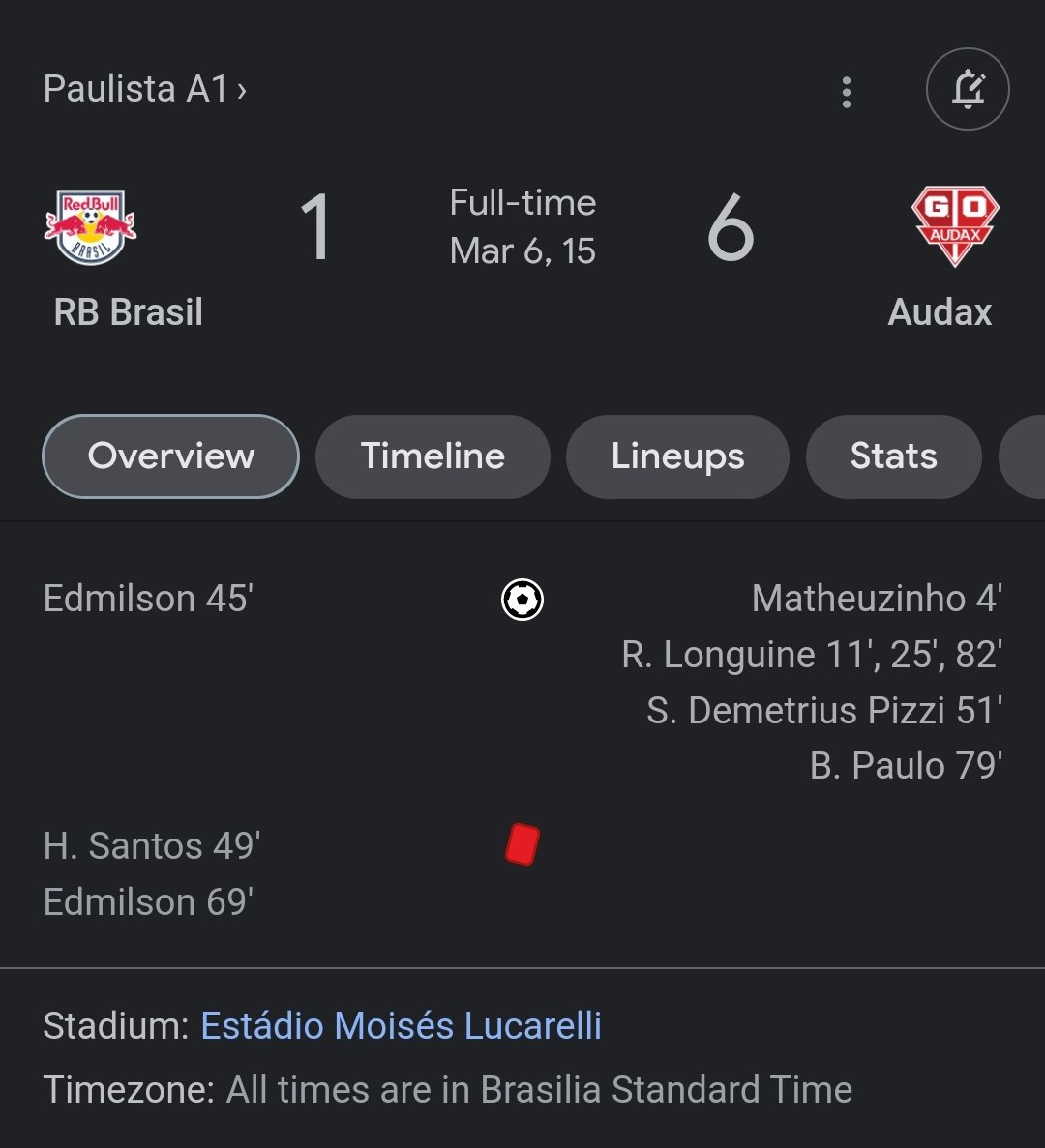Turn on match notifications bell

968,90
